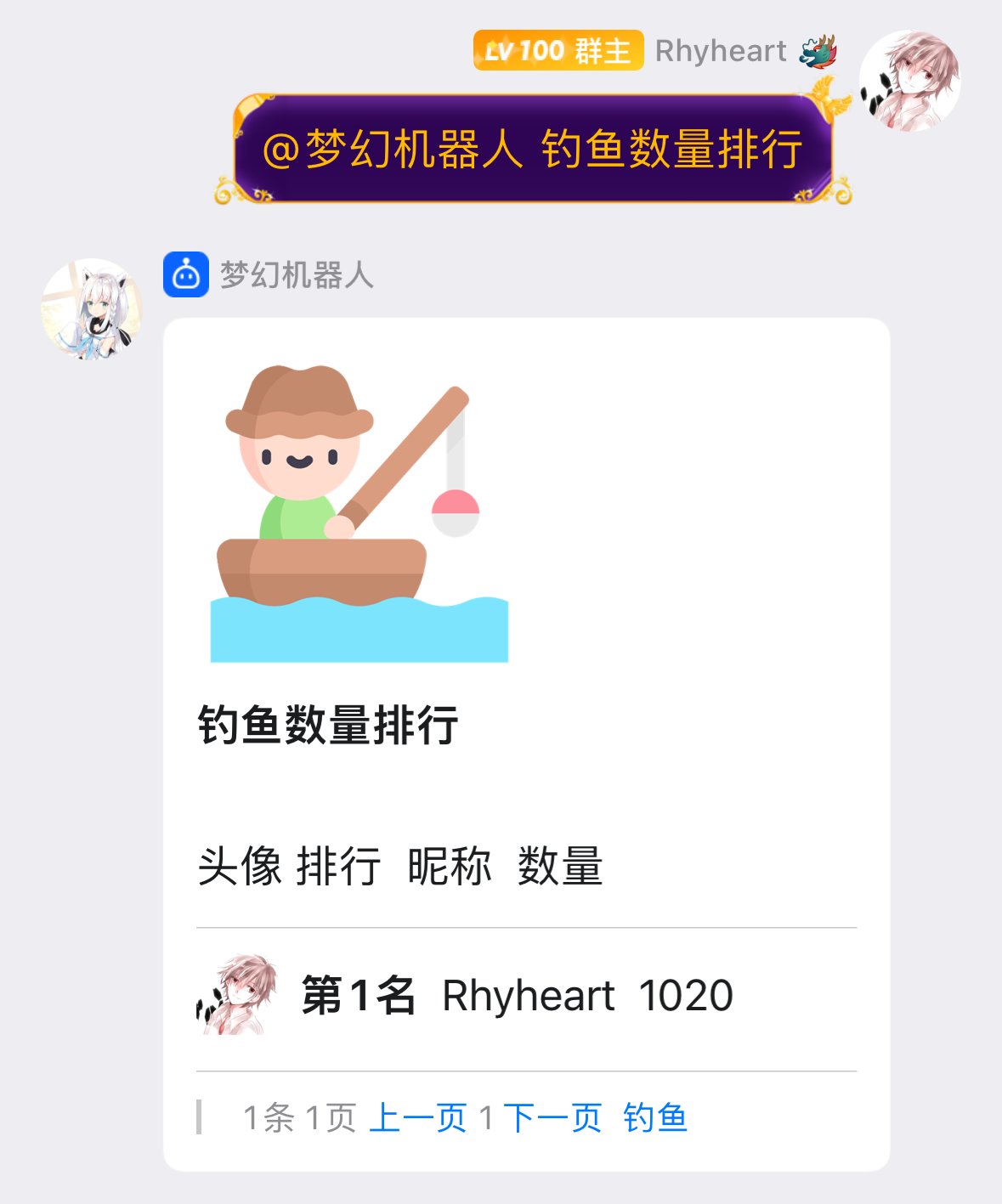The width and height of the screenshot is (1002, 1204).
Task: Click the 第1名 Rhyheart 1020 ranking entry
Action: 518,996
